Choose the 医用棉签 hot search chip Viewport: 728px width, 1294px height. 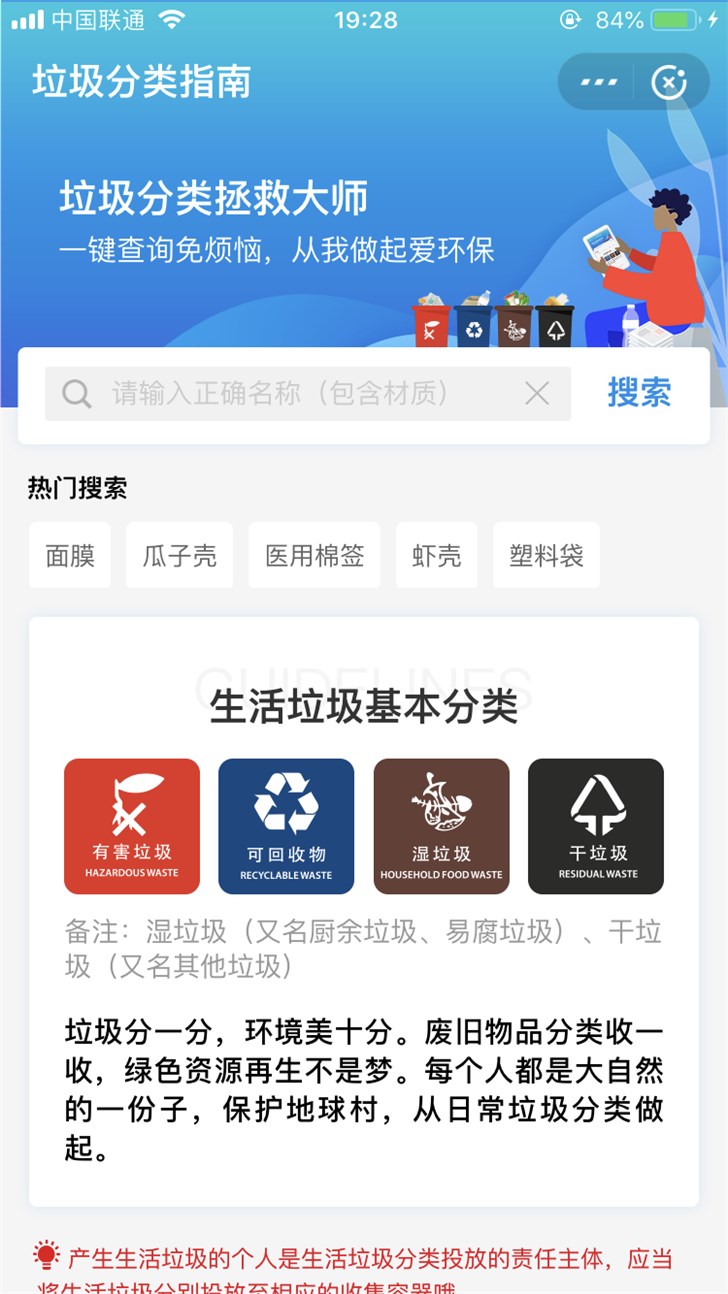point(314,555)
